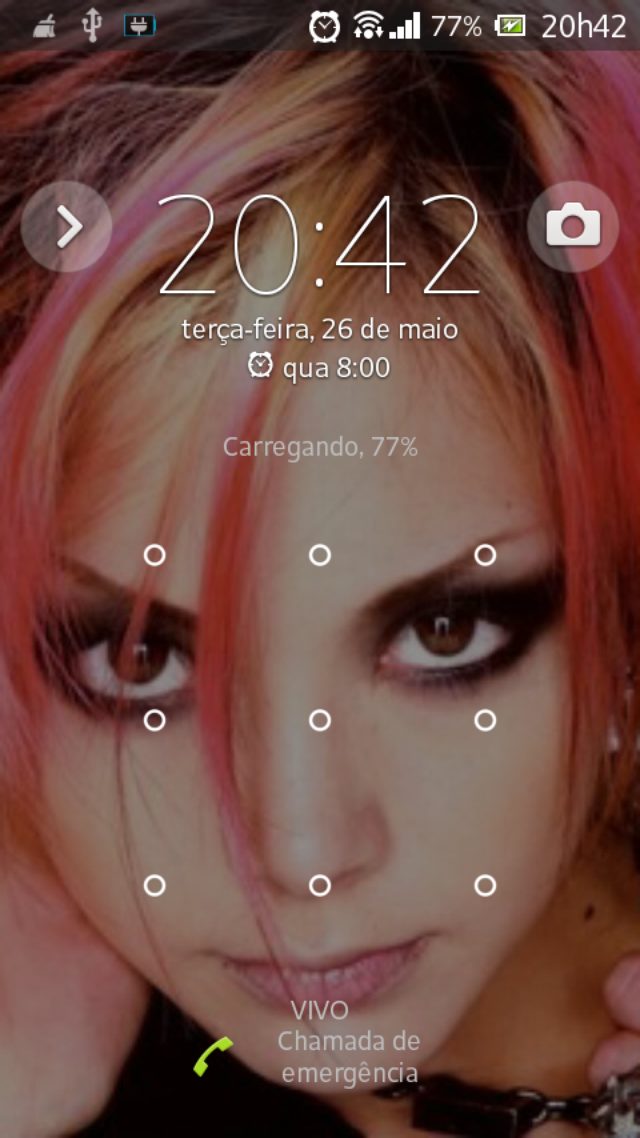Tap the middle-right pattern dot
The height and width of the screenshot is (1138, 640).
pos(485,720)
